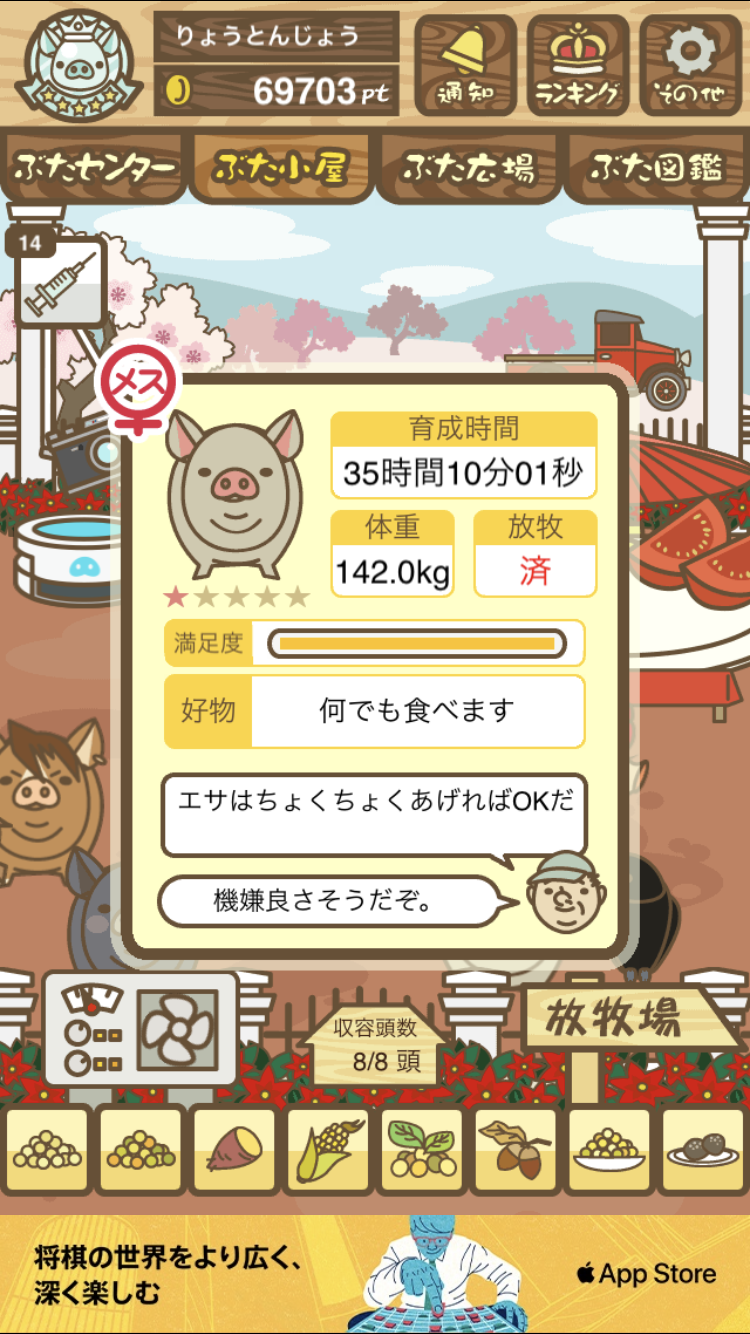
Task: Open the ぶた図鑑 encyclopedia tab
Action: 656,168
